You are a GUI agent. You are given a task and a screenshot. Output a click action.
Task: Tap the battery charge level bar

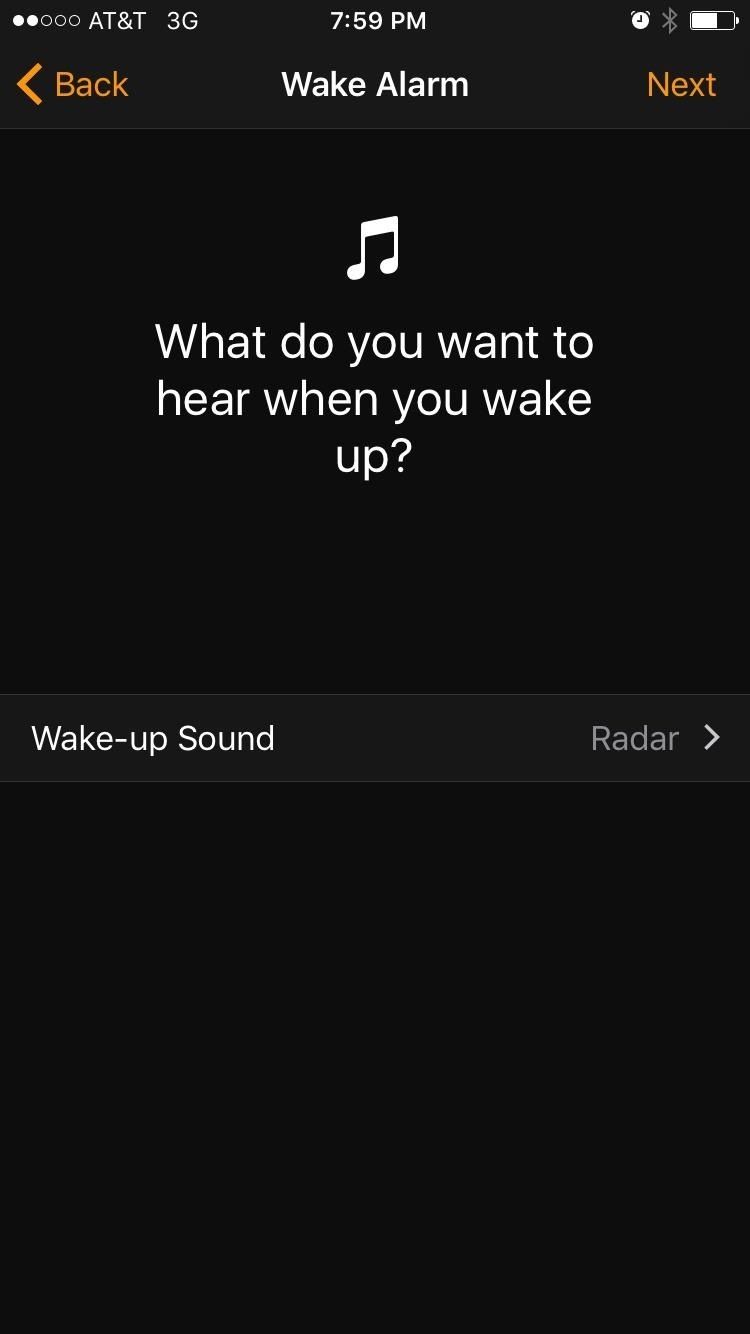click(704, 19)
